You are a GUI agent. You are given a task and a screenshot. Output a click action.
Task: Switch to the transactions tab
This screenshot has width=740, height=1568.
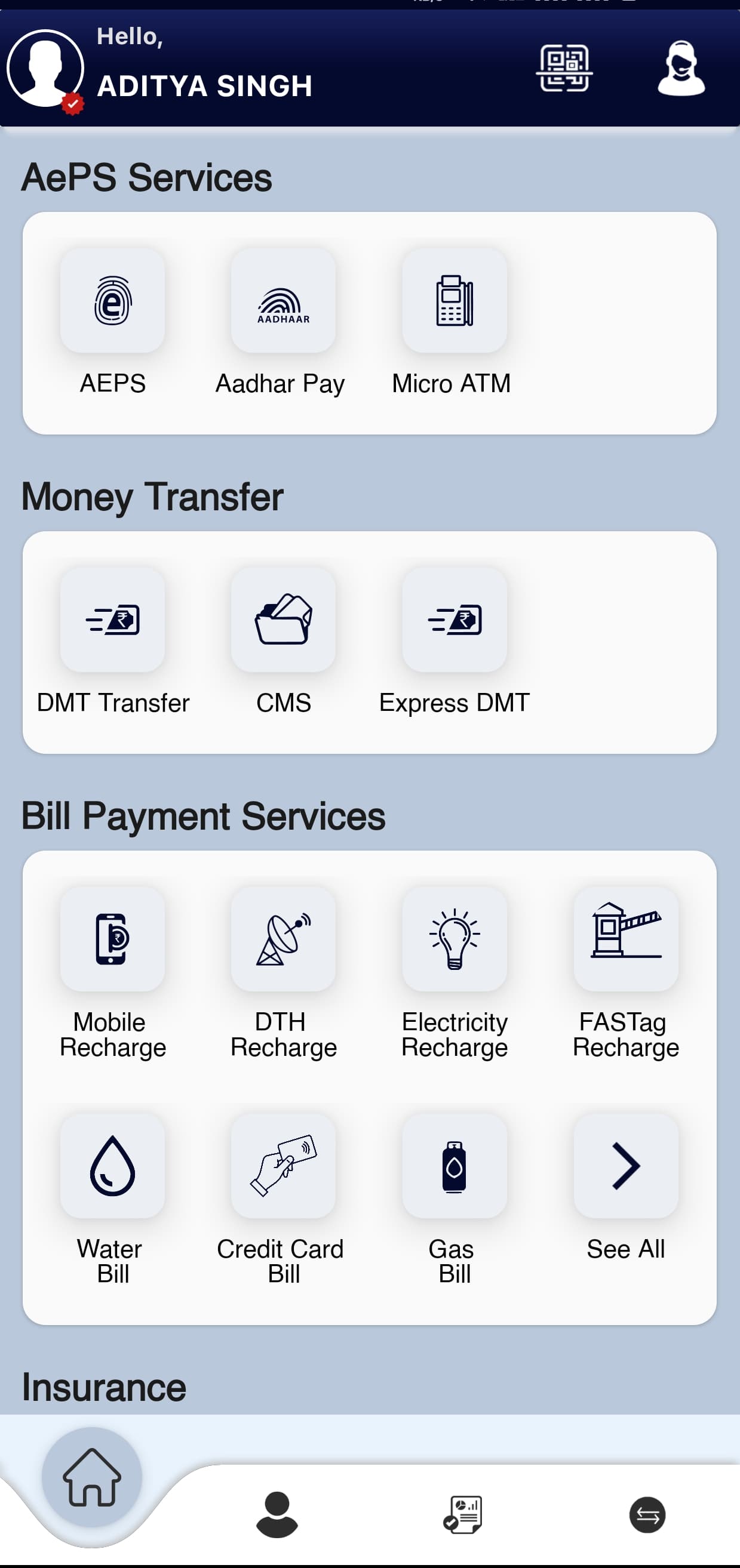click(x=647, y=1514)
